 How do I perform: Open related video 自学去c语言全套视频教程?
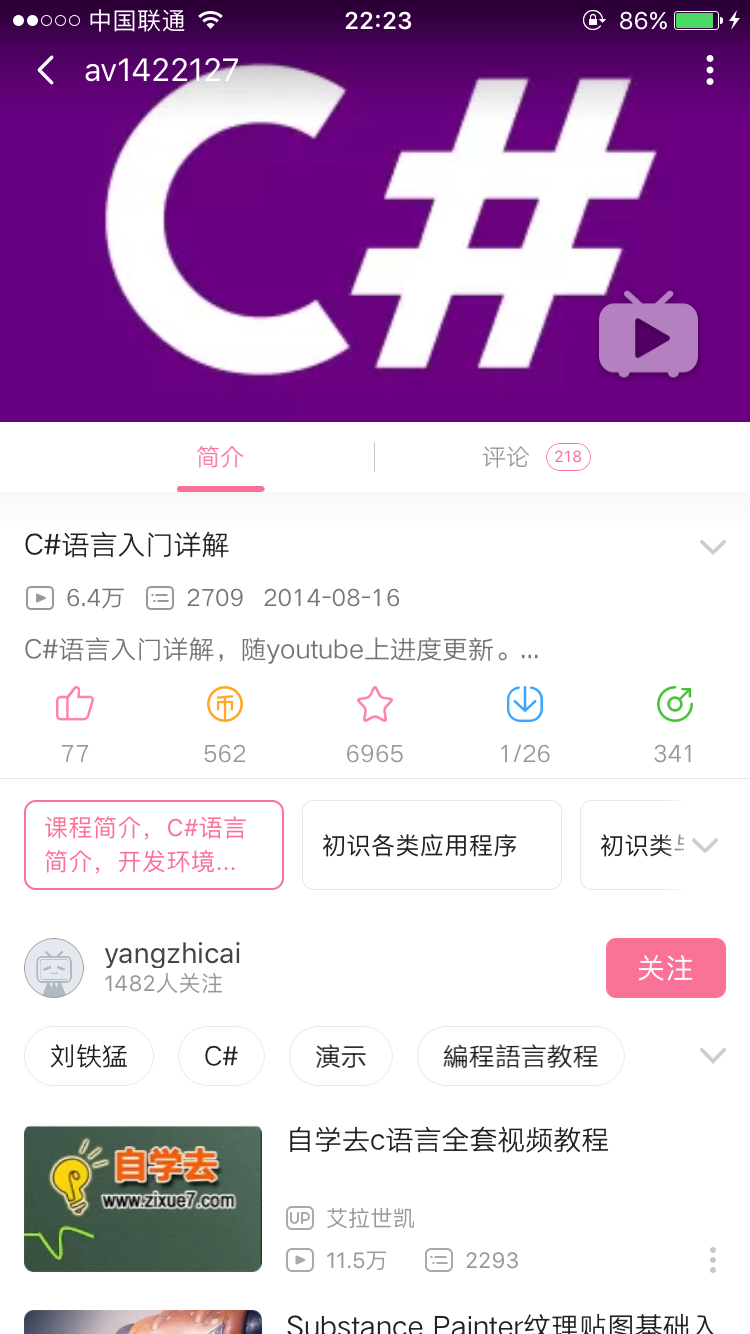(448, 1140)
